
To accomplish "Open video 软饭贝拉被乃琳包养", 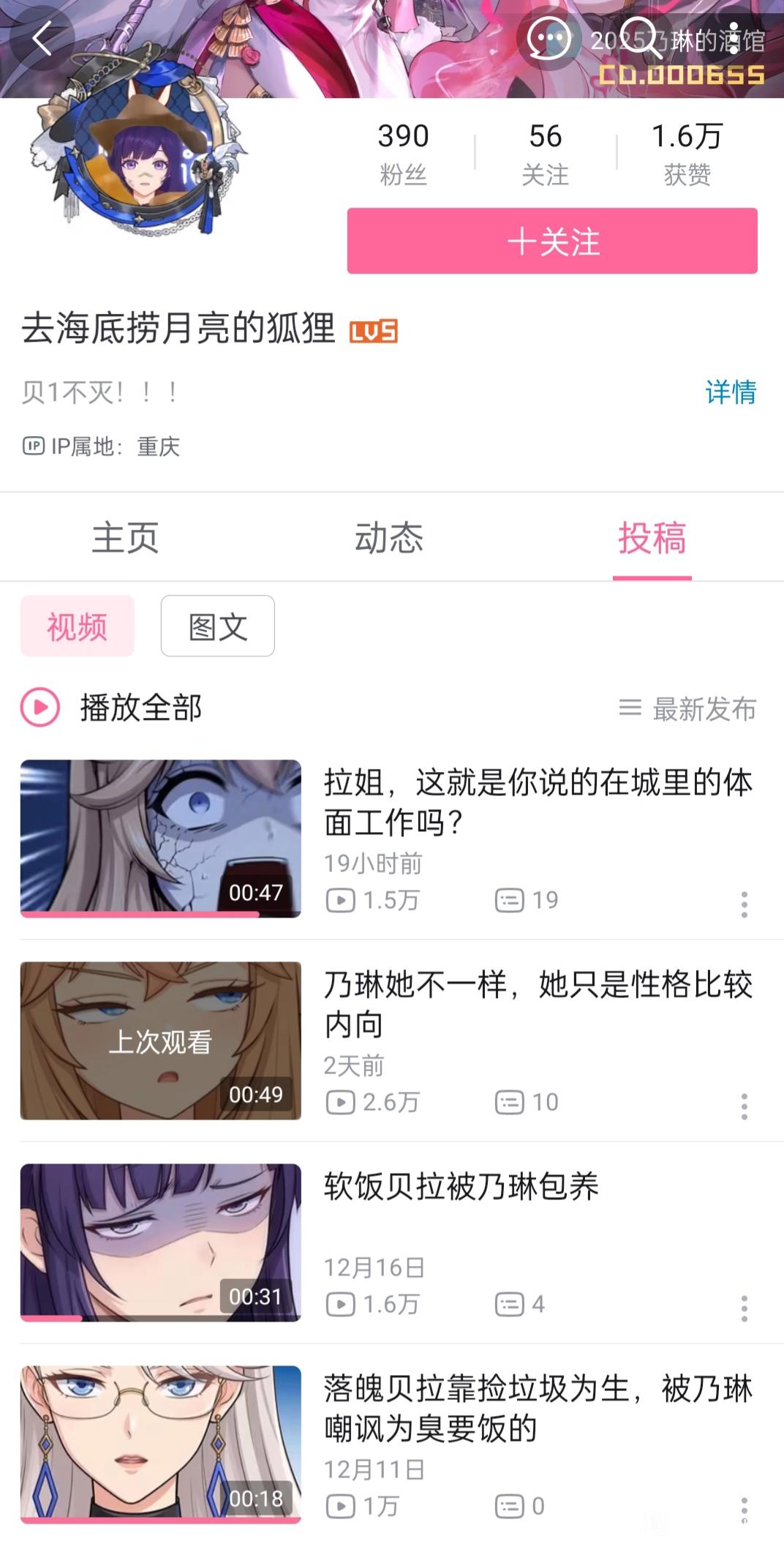I will (x=461, y=1187).
